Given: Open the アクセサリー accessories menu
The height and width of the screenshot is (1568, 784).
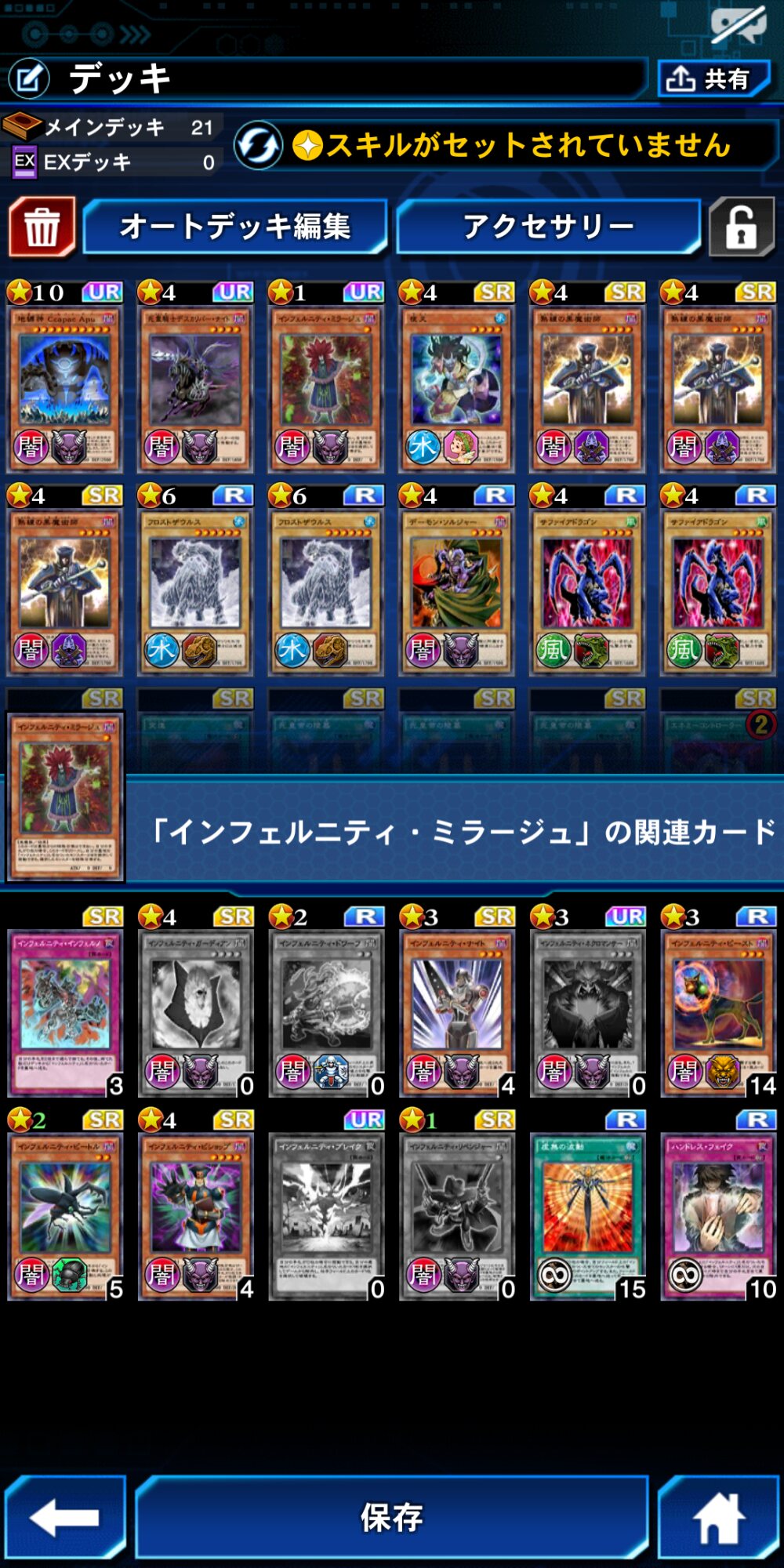Looking at the screenshot, I should click(548, 227).
